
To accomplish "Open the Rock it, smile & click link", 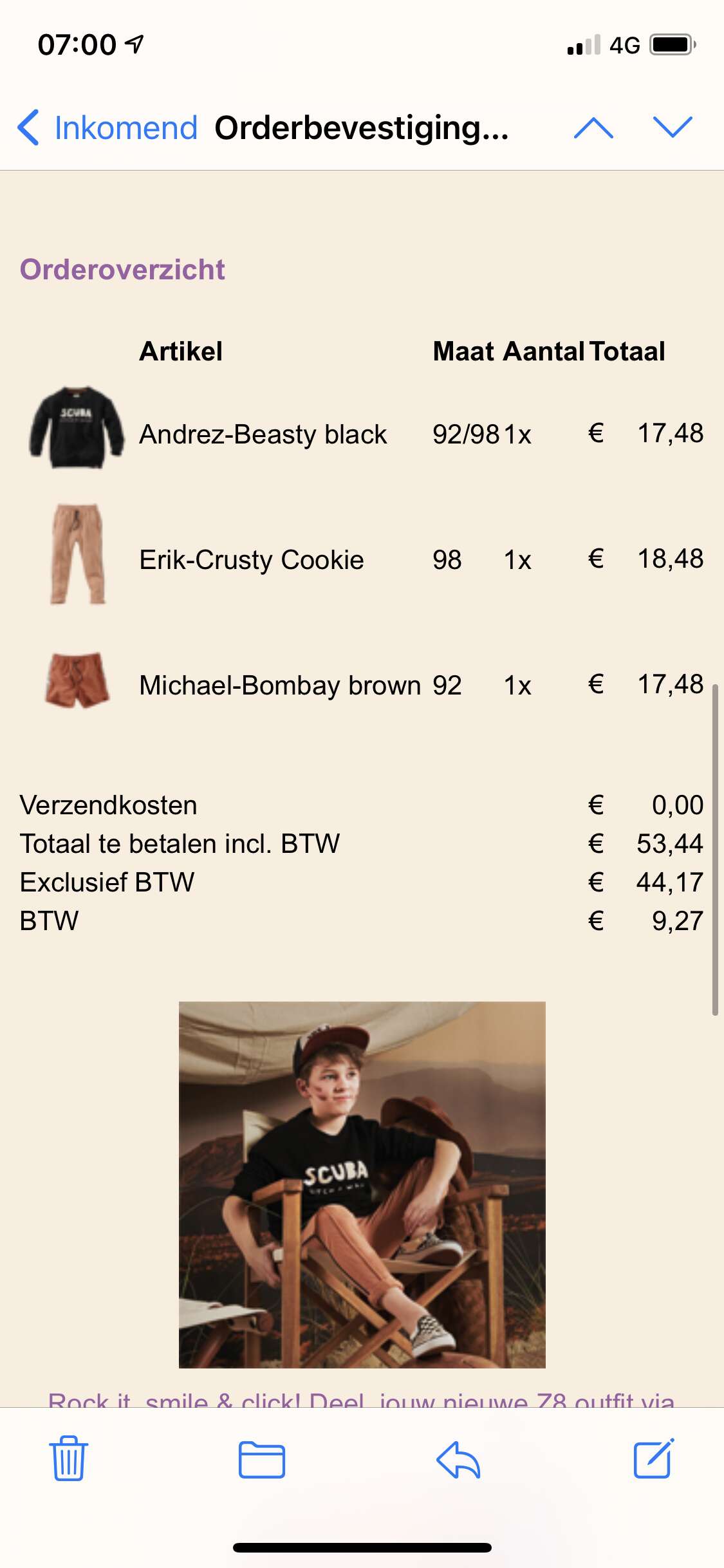I will point(360,1399).
